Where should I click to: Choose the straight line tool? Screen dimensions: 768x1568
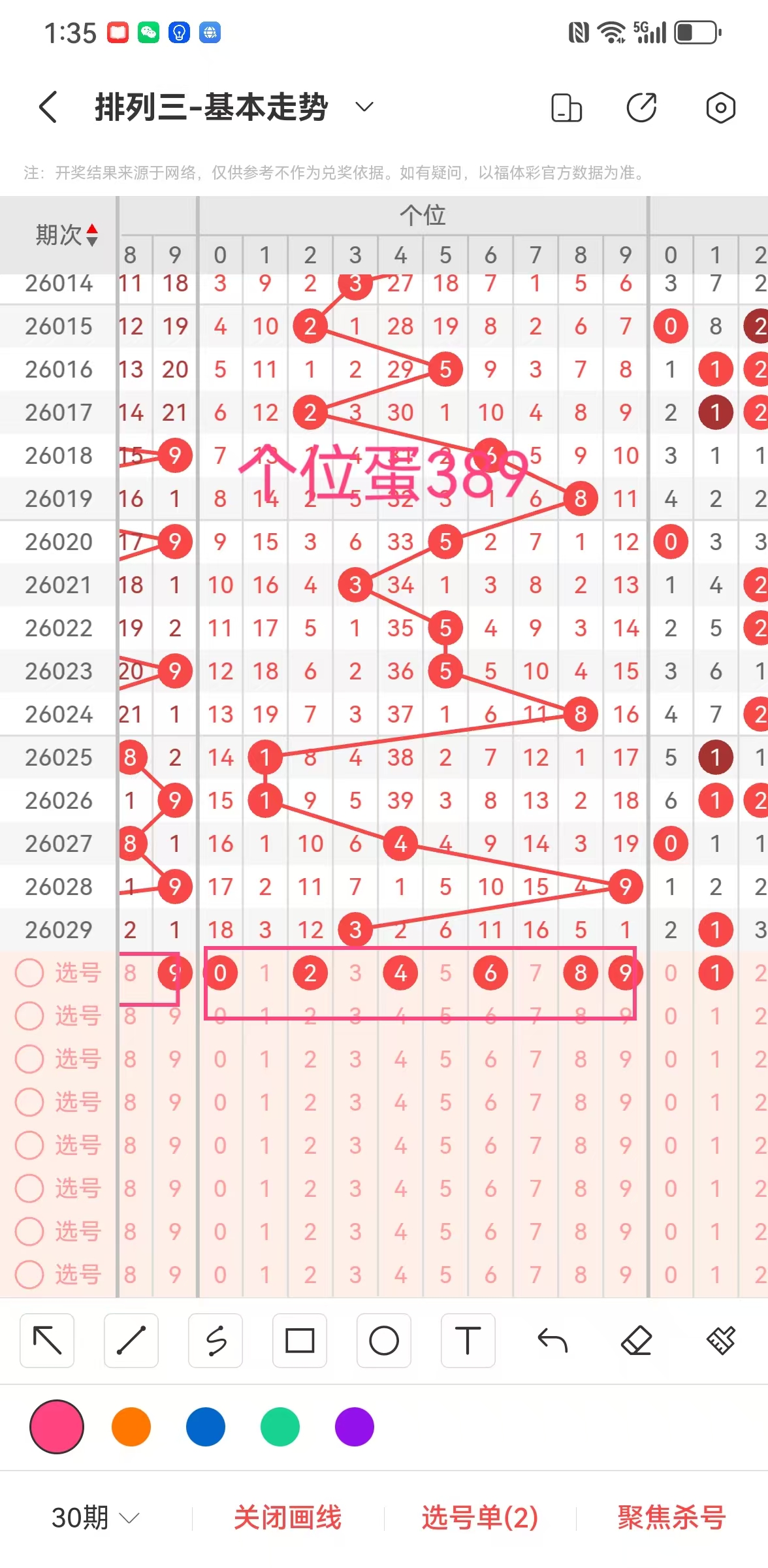(131, 1341)
